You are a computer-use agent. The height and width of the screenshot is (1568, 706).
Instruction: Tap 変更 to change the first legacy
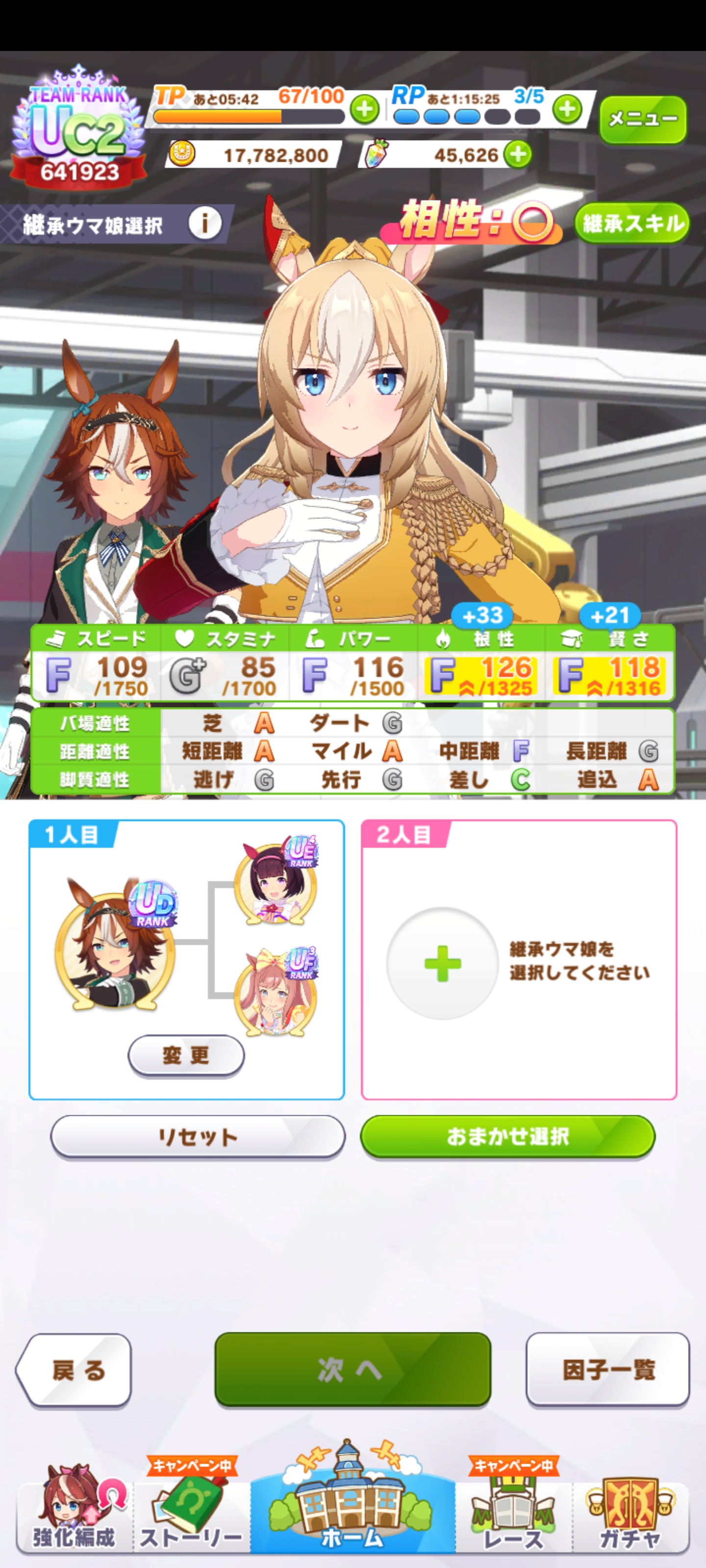[186, 1055]
